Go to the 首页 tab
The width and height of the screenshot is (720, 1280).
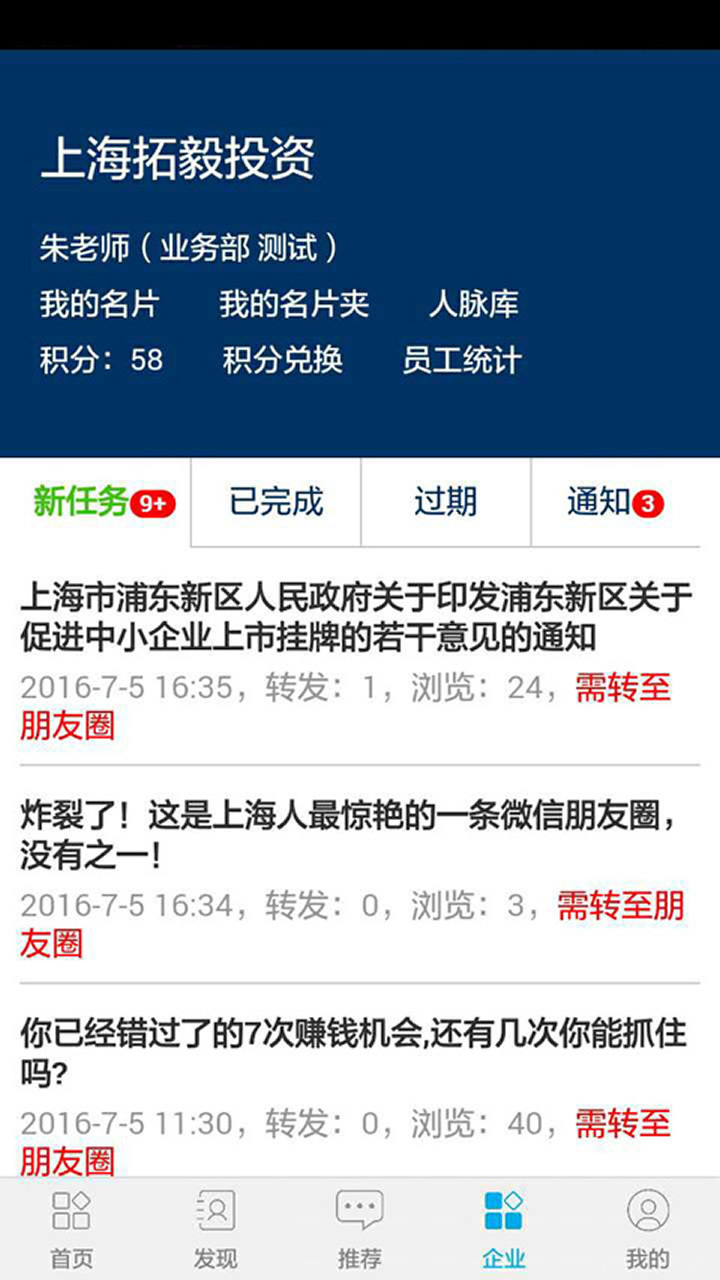tap(71, 1228)
